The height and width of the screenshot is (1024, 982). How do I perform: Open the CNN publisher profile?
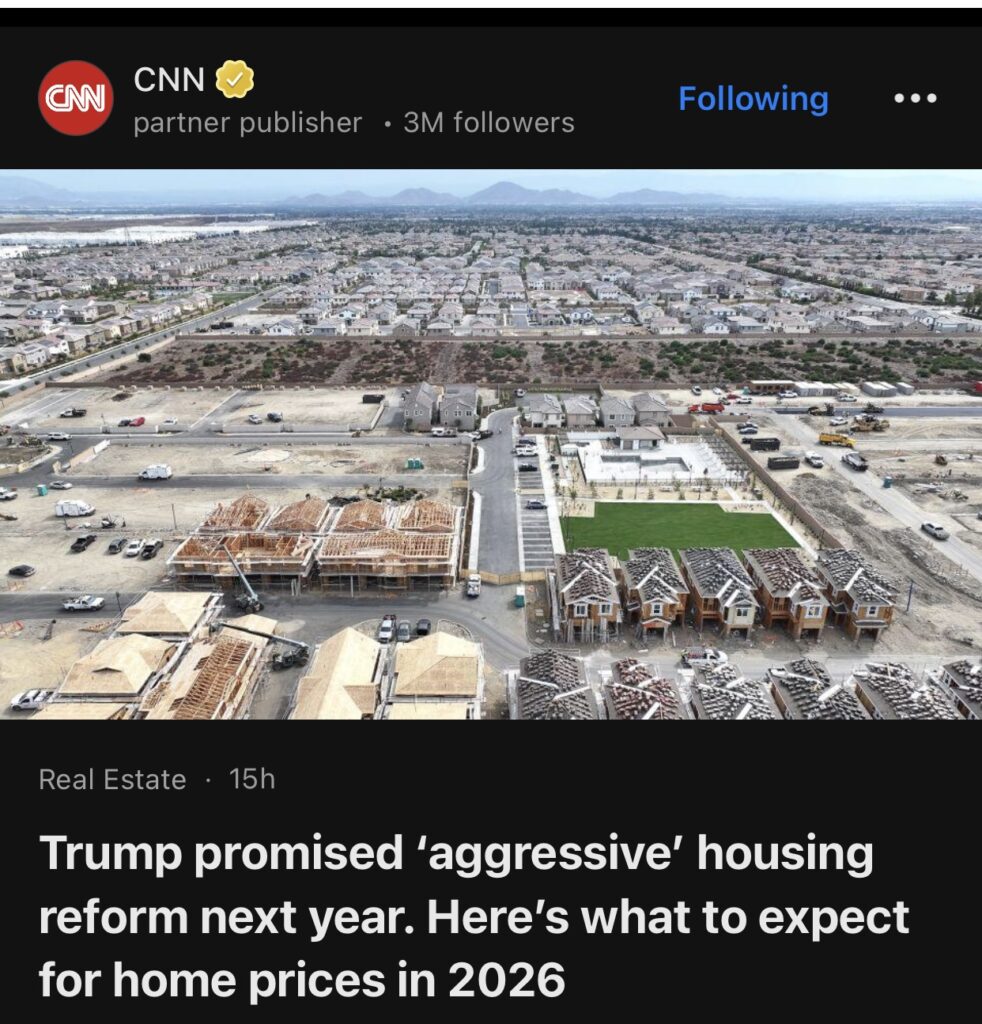[x=75, y=98]
